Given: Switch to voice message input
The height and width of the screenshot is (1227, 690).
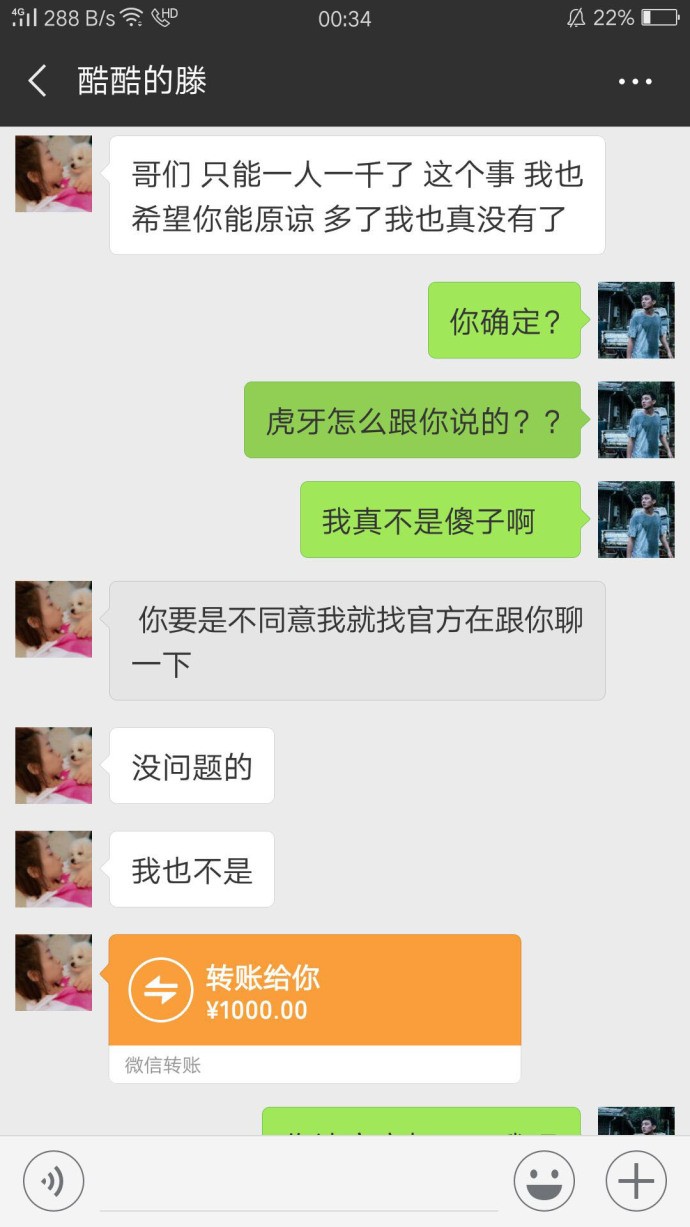Looking at the screenshot, I should point(53,1181).
